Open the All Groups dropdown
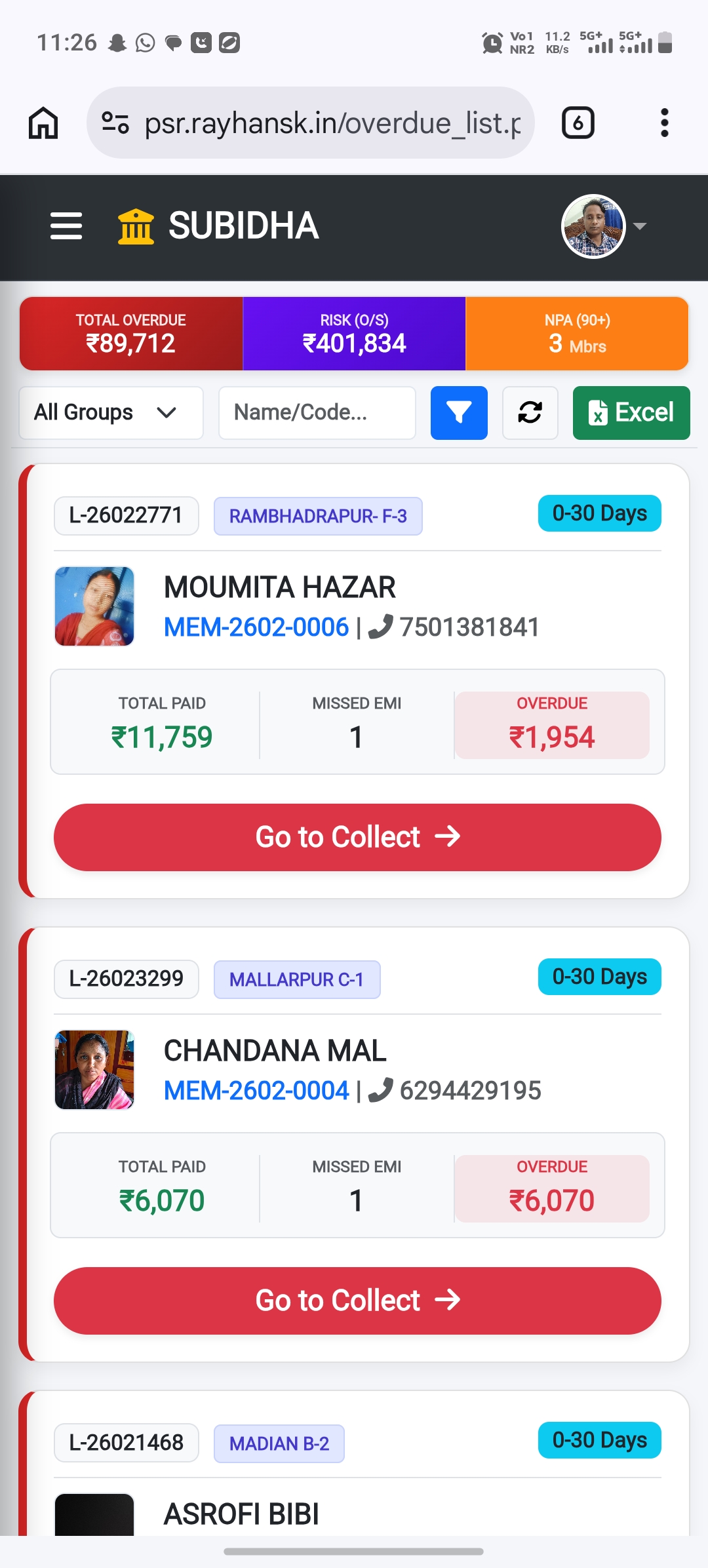The height and width of the screenshot is (1568, 708). (110, 413)
